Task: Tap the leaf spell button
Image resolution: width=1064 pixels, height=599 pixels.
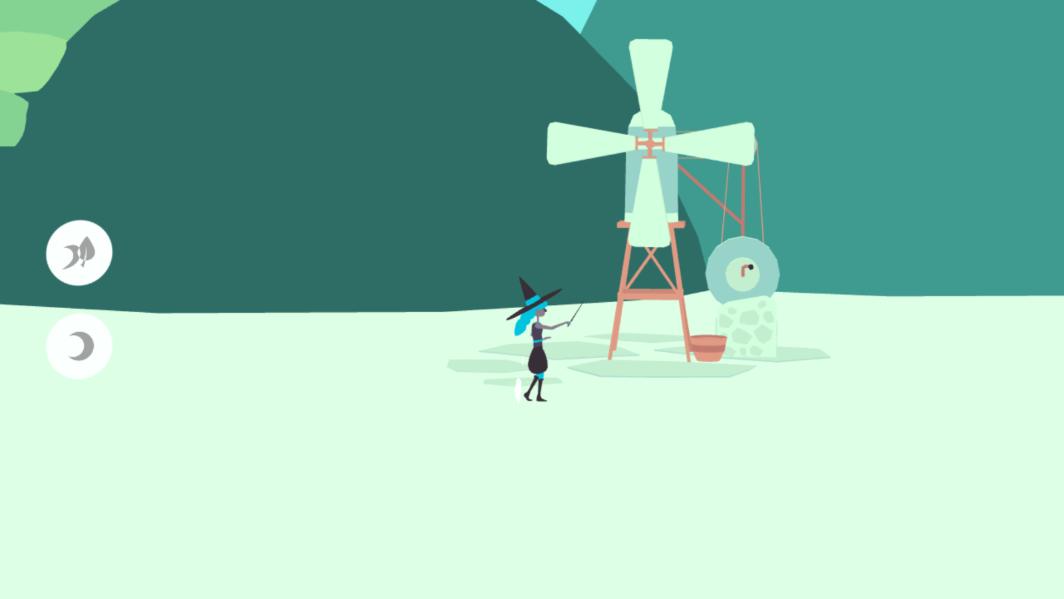Action: point(79,253)
